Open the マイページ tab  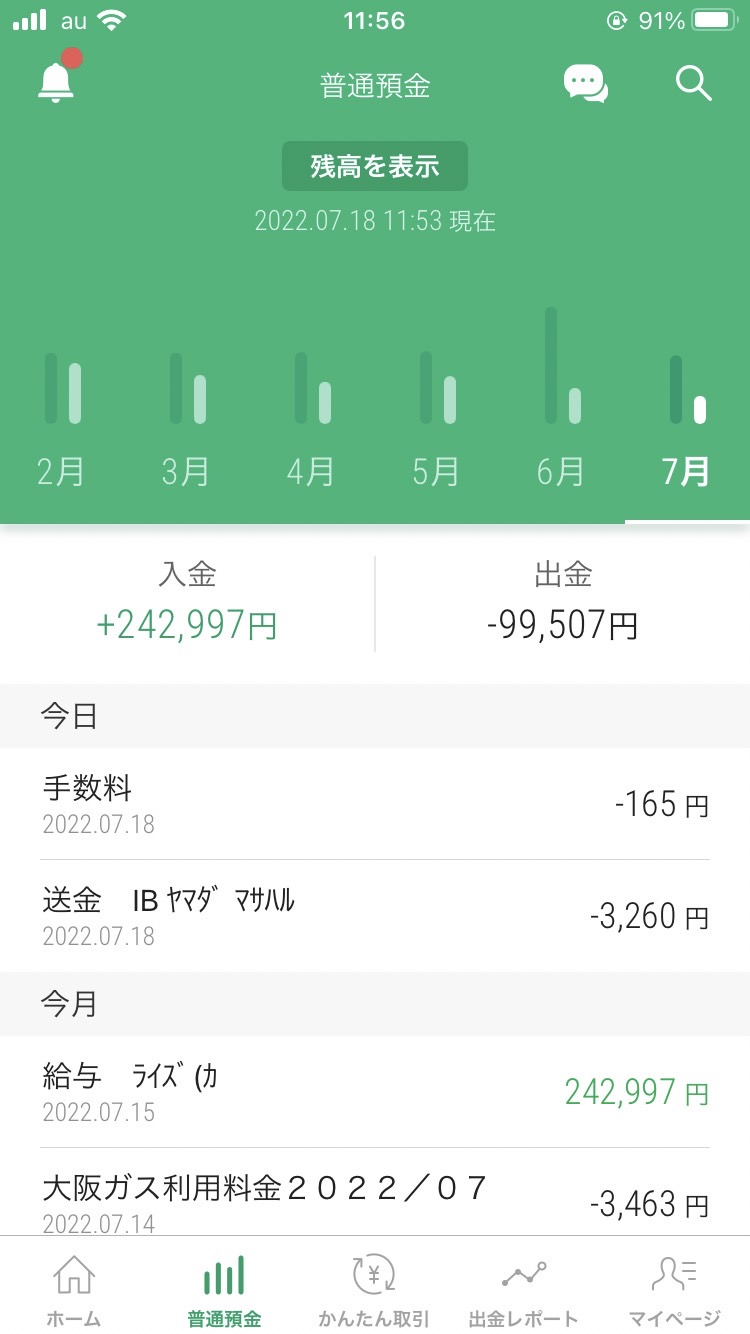pos(675,1288)
